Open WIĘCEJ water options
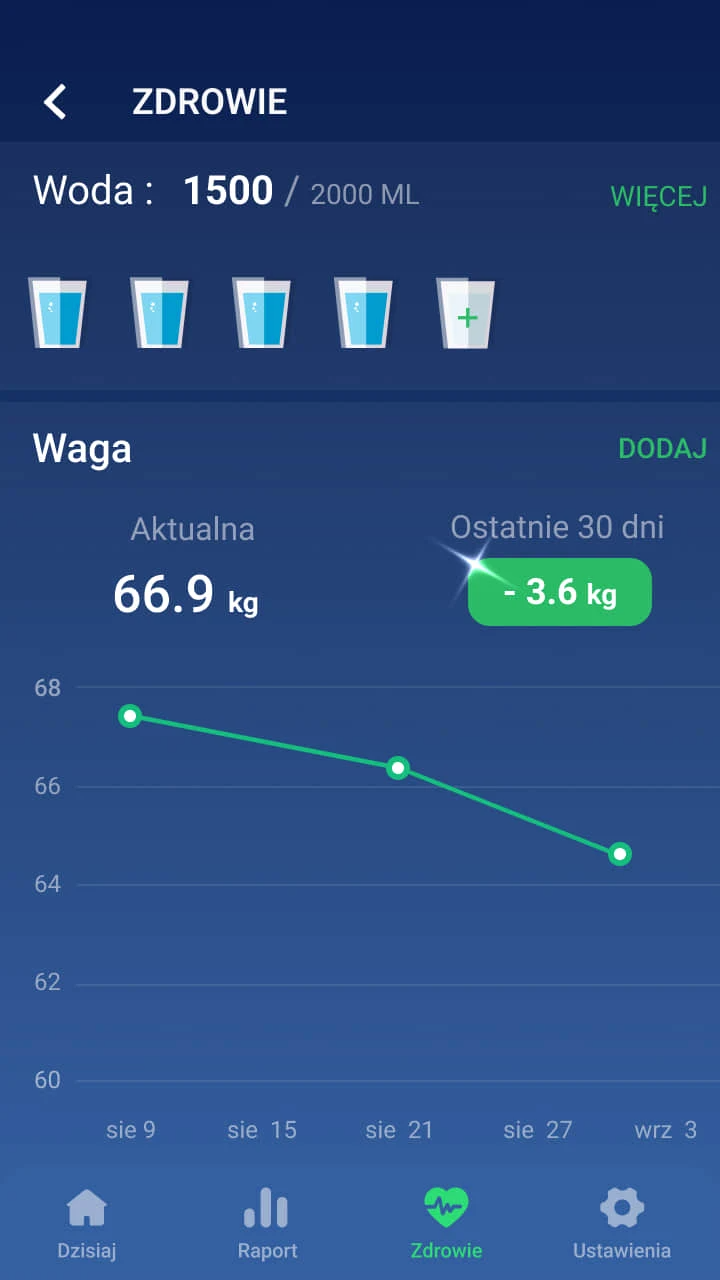 (x=658, y=196)
